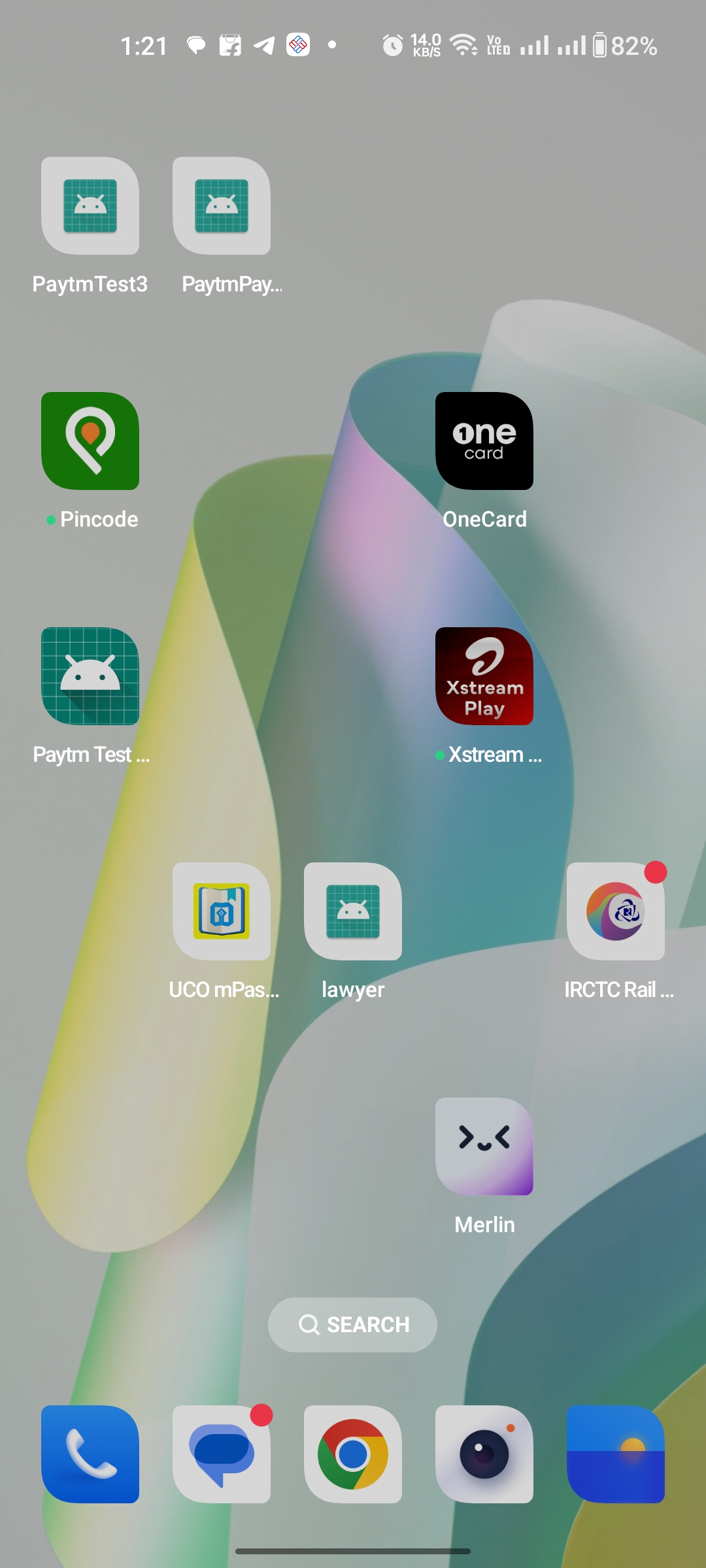The image size is (706, 1568).
Task: Open the blue sunset-icon app in the dock
Action: 616,1454
